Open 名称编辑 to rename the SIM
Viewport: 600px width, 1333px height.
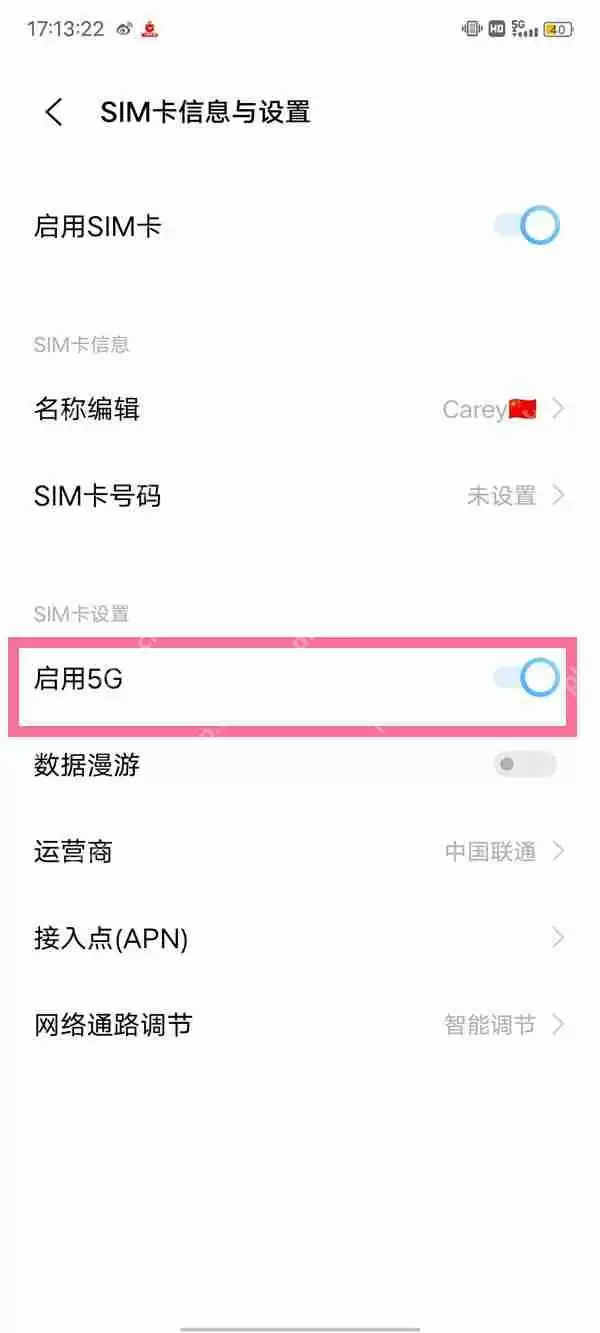pos(300,409)
